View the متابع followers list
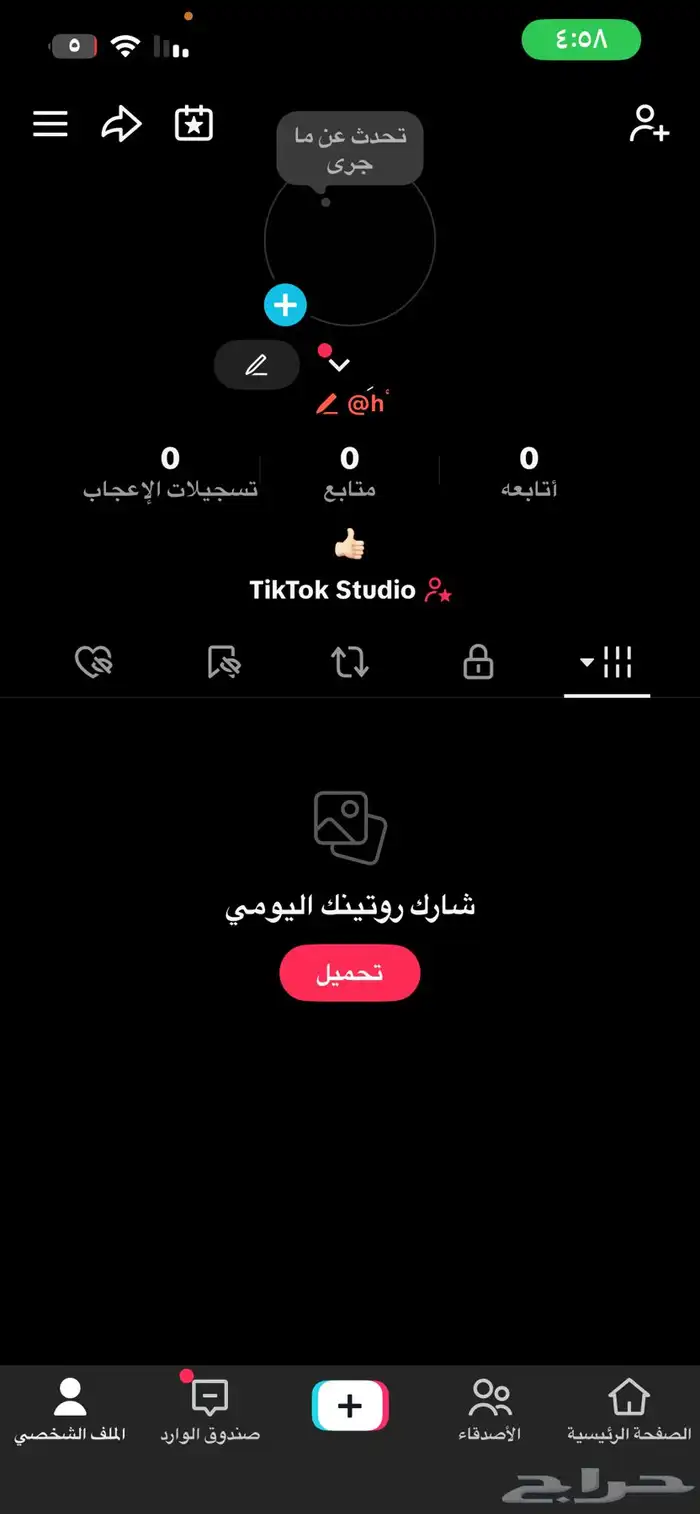700x1514 pixels. point(349,471)
